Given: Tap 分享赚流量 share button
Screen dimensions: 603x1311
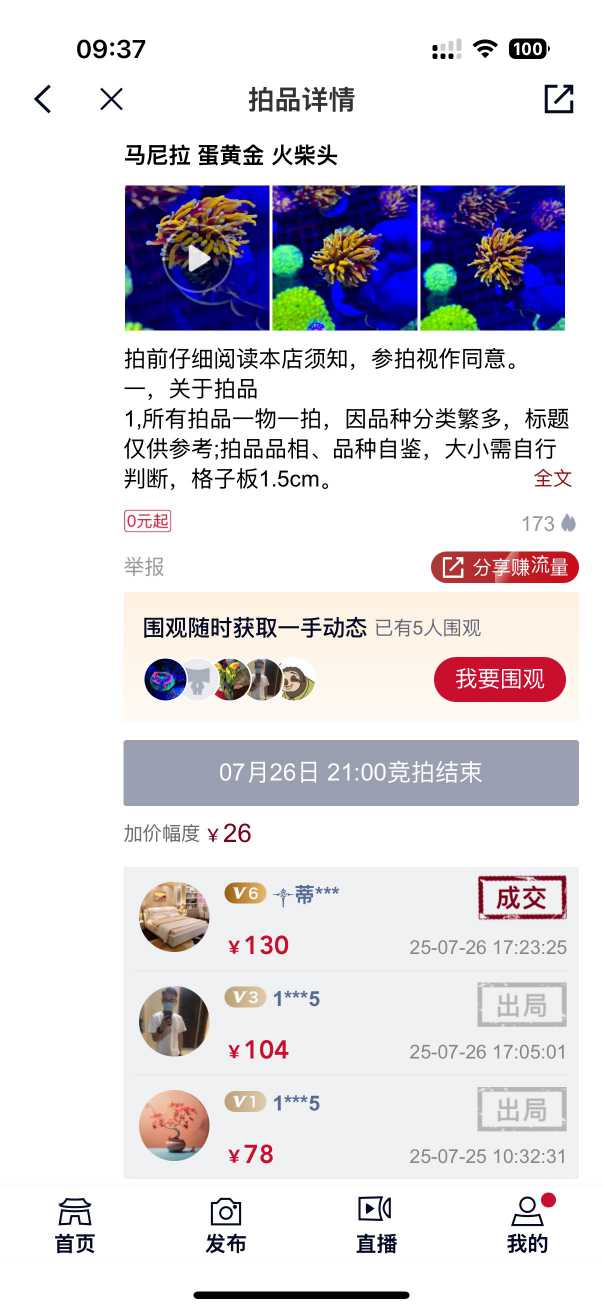Looking at the screenshot, I should [x=505, y=567].
